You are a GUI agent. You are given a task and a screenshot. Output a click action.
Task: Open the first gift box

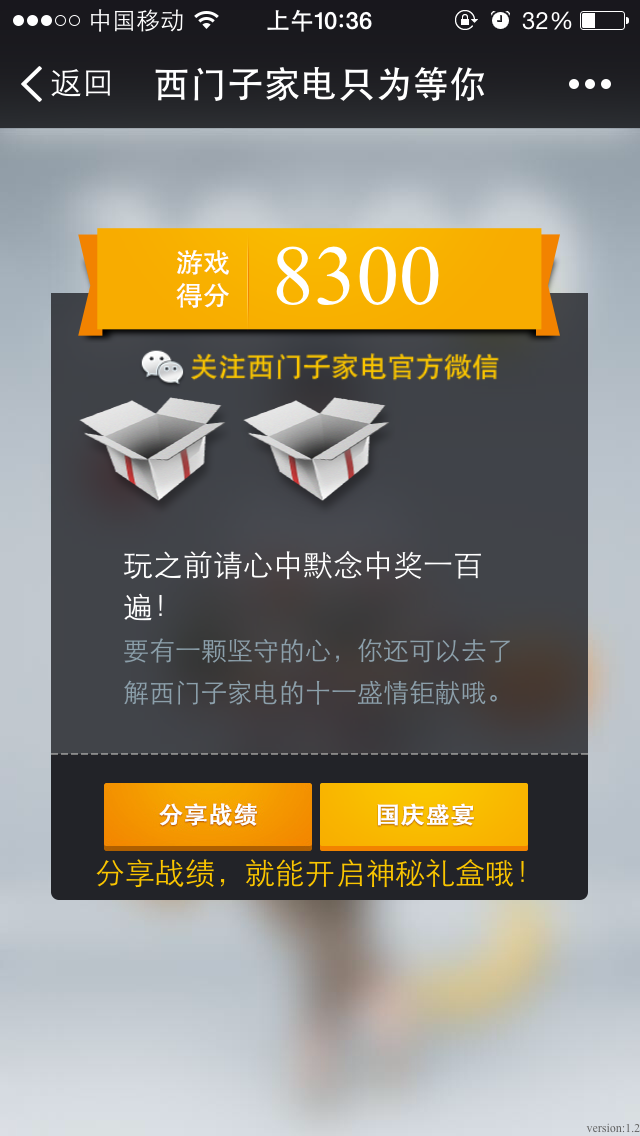point(152,447)
